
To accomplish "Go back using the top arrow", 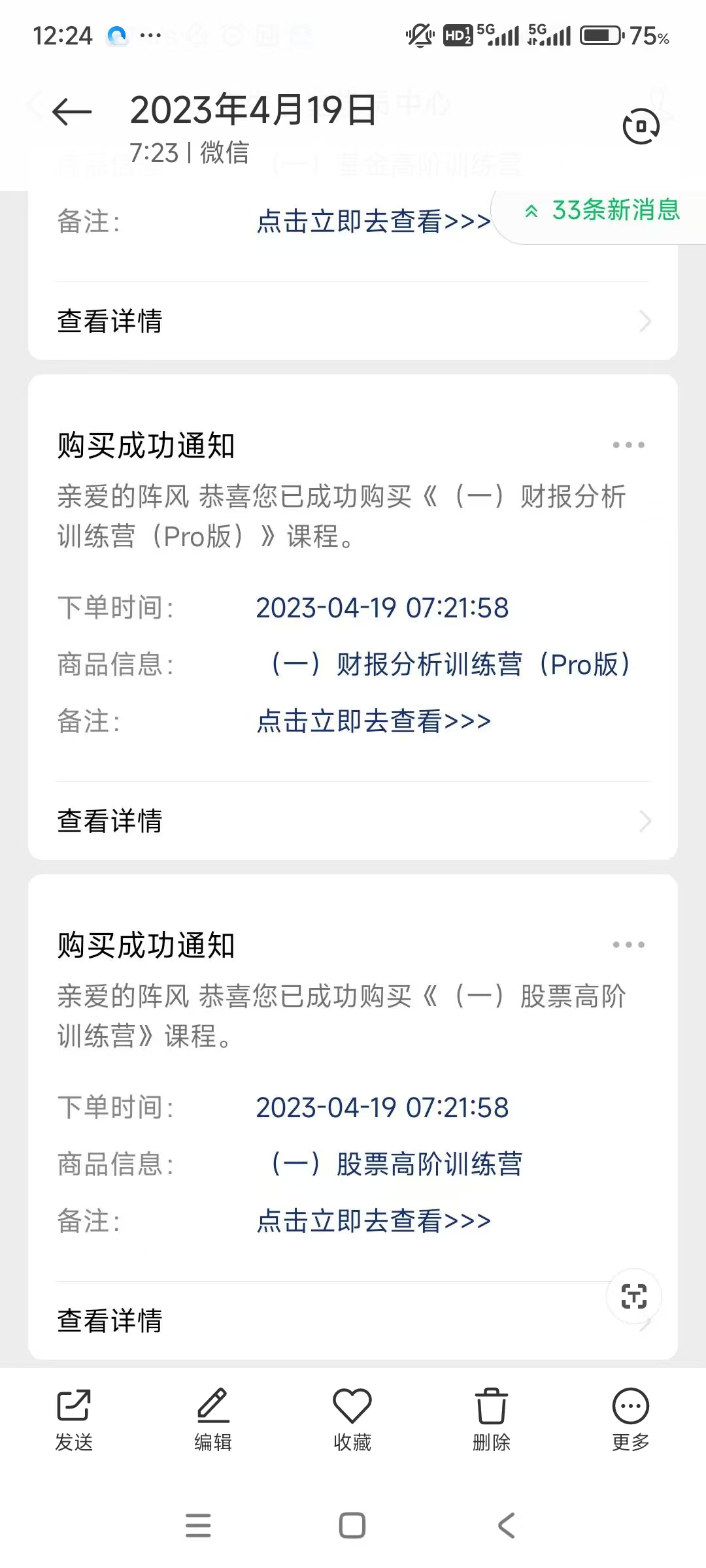I will coord(72,112).
